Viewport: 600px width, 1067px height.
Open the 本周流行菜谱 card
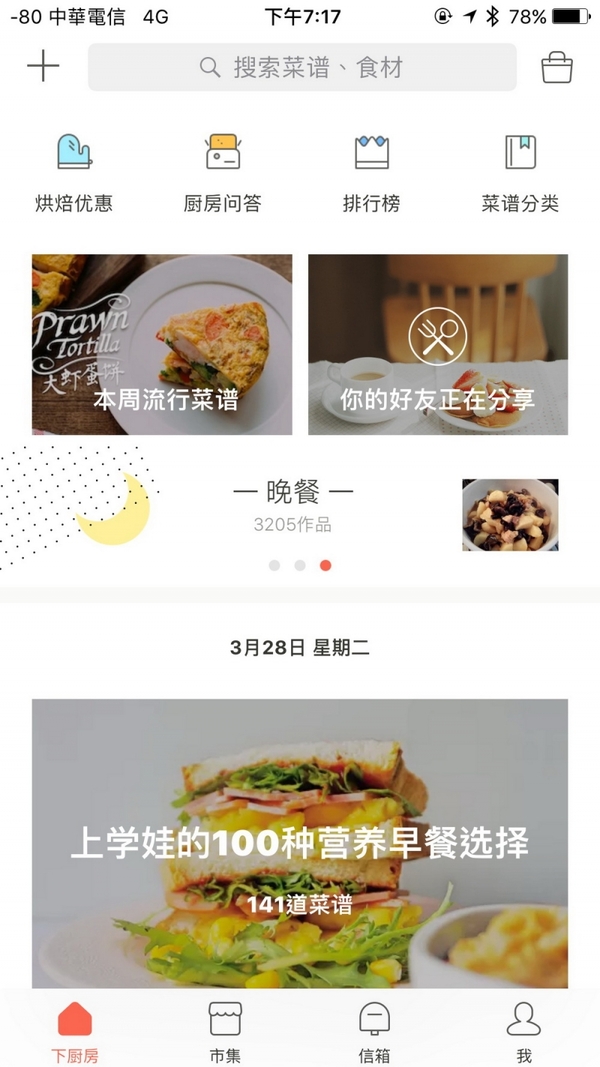162,344
